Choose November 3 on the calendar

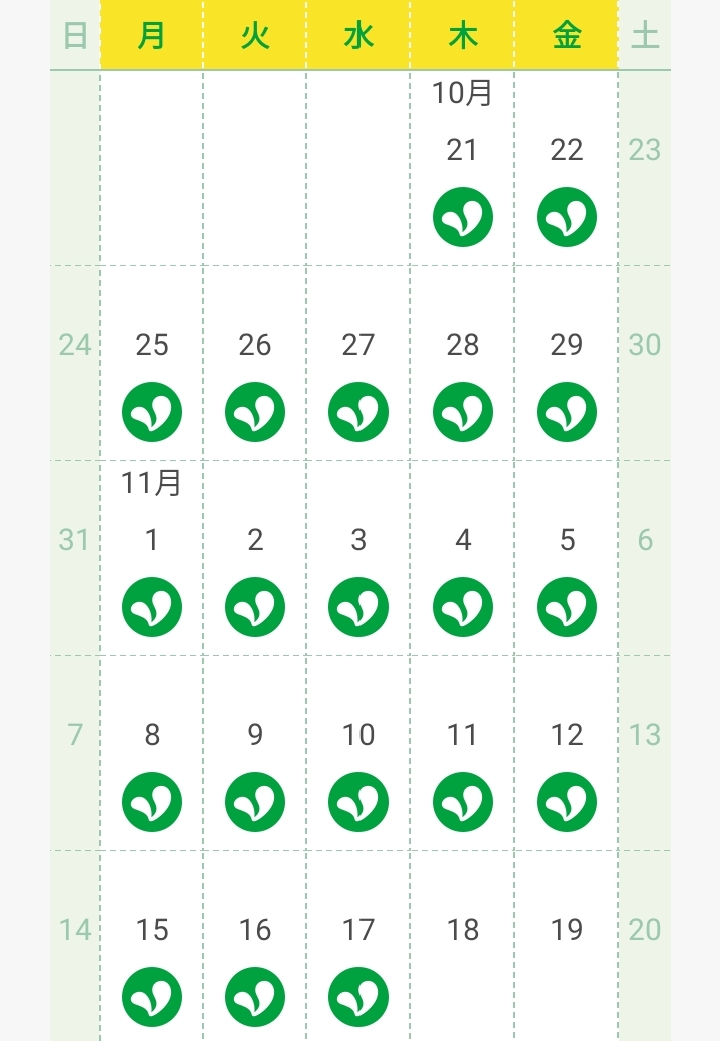point(359,558)
